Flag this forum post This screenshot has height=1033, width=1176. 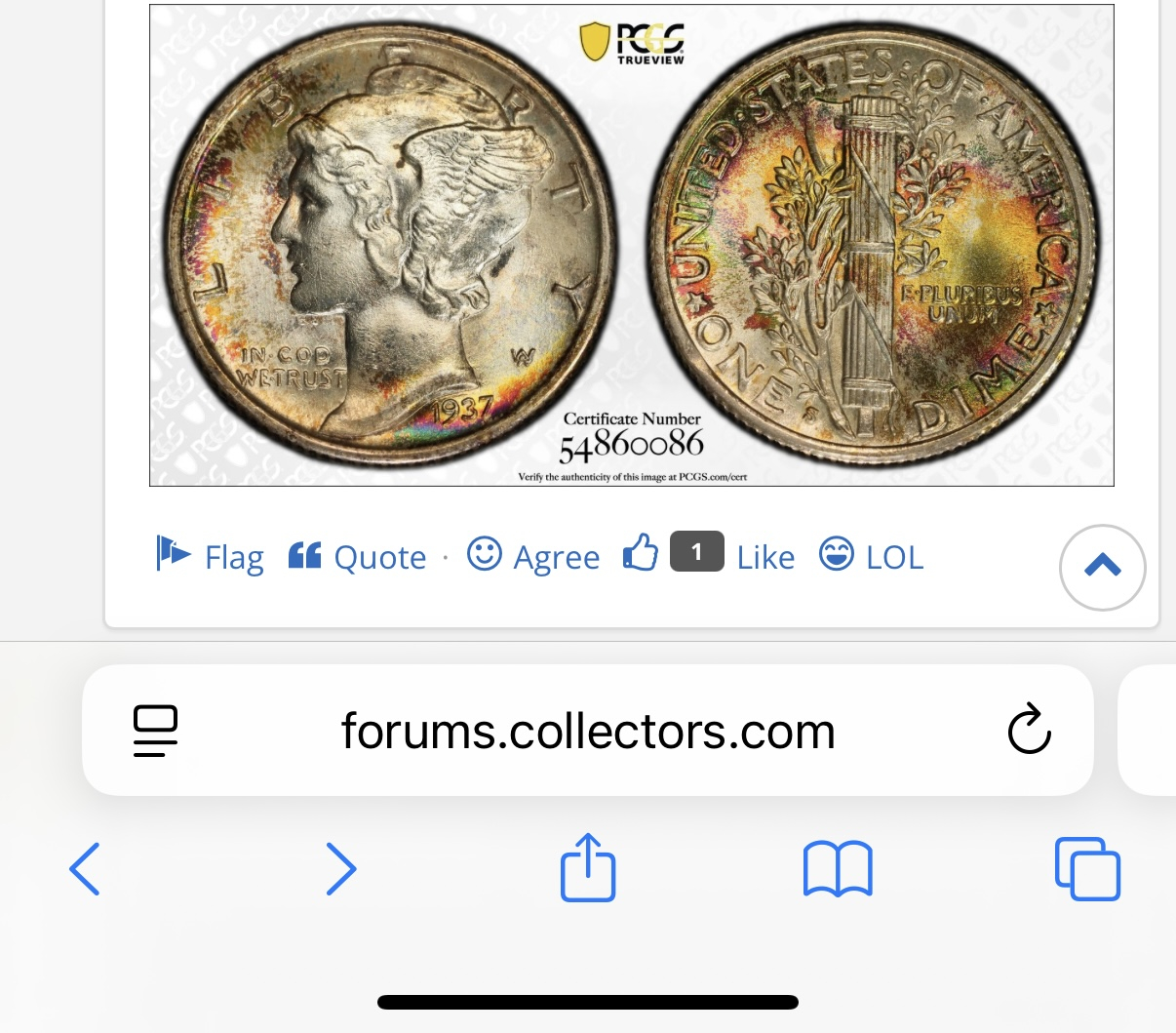click(x=211, y=556)
